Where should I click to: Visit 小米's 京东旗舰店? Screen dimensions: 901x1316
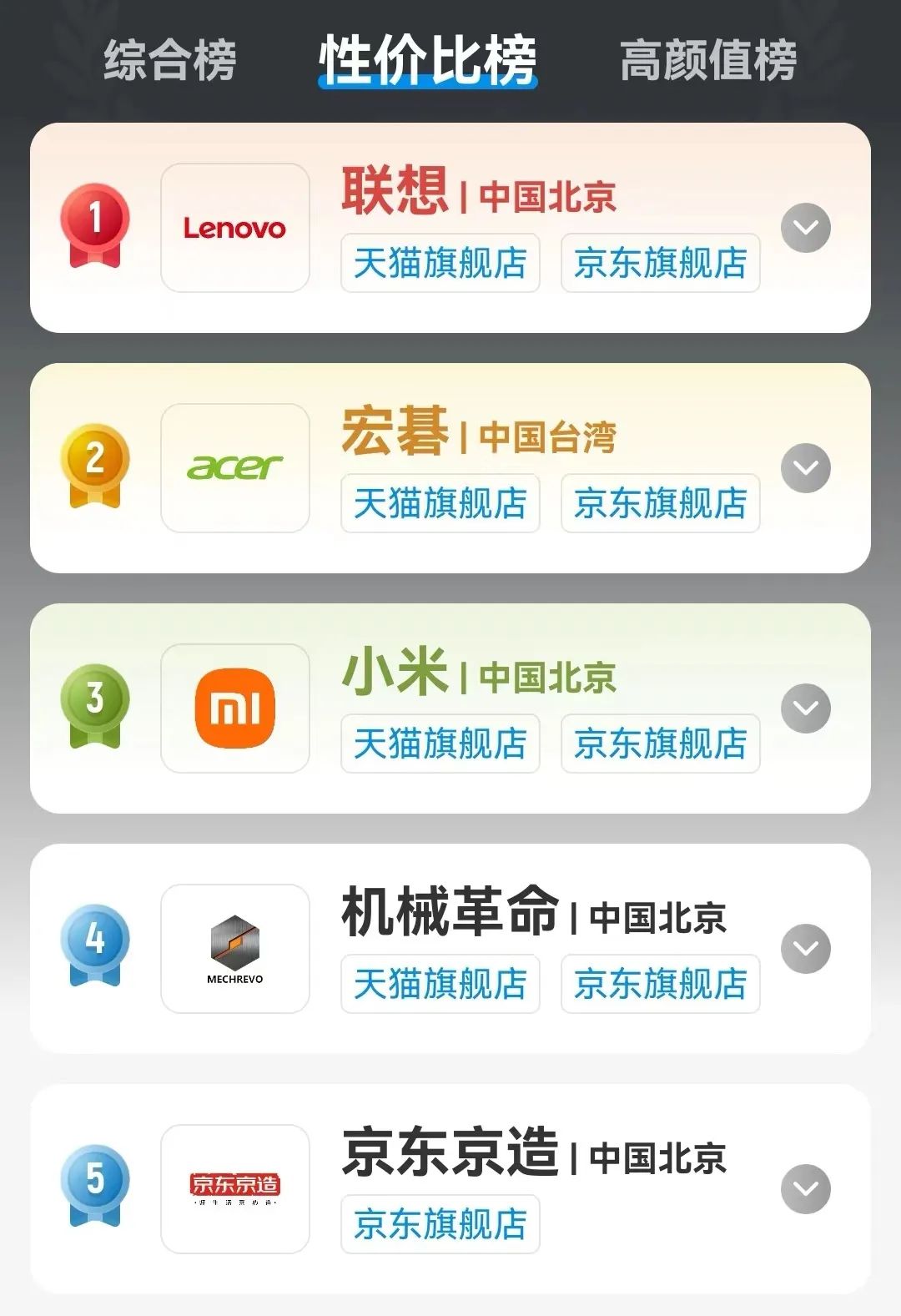[660, 744]
